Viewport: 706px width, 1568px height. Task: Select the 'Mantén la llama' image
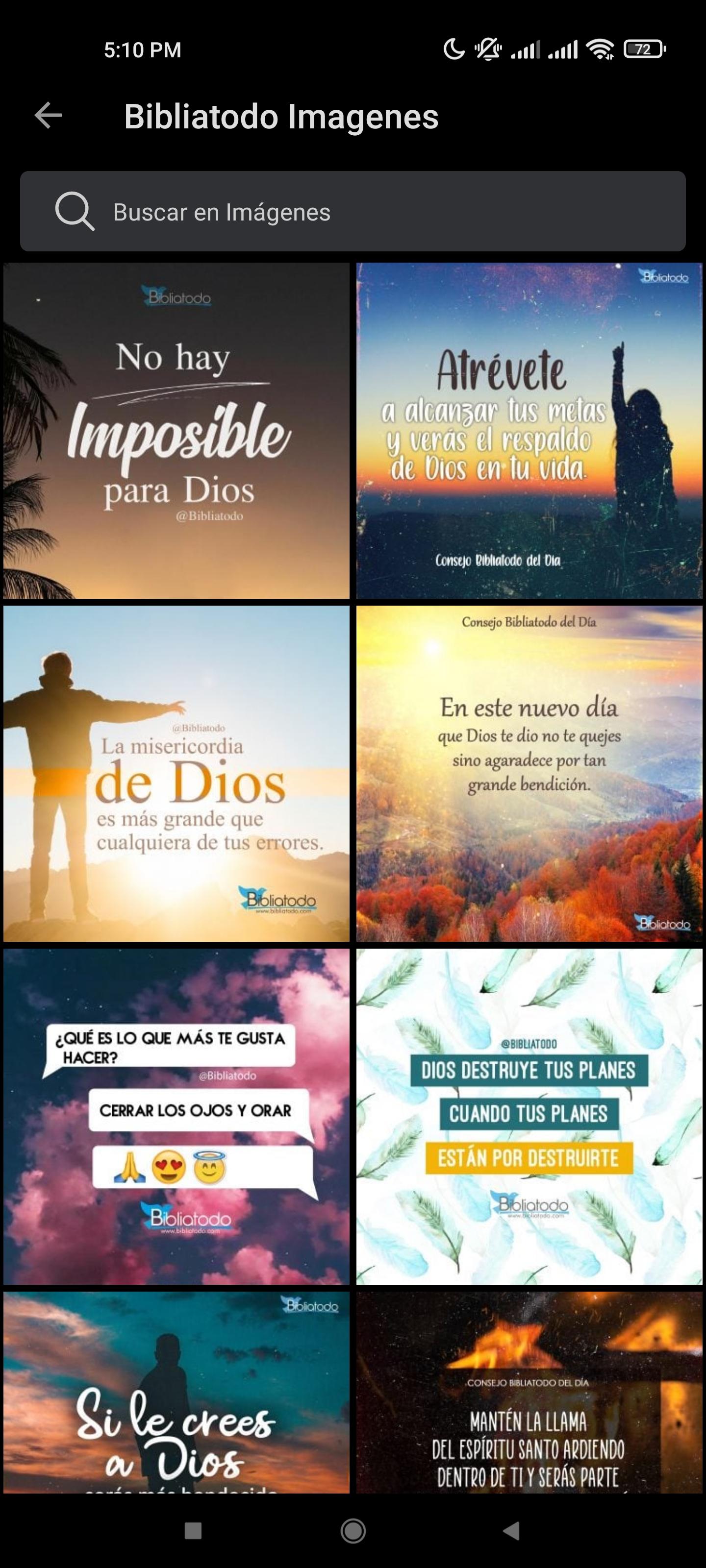[x=529, y=1392]
